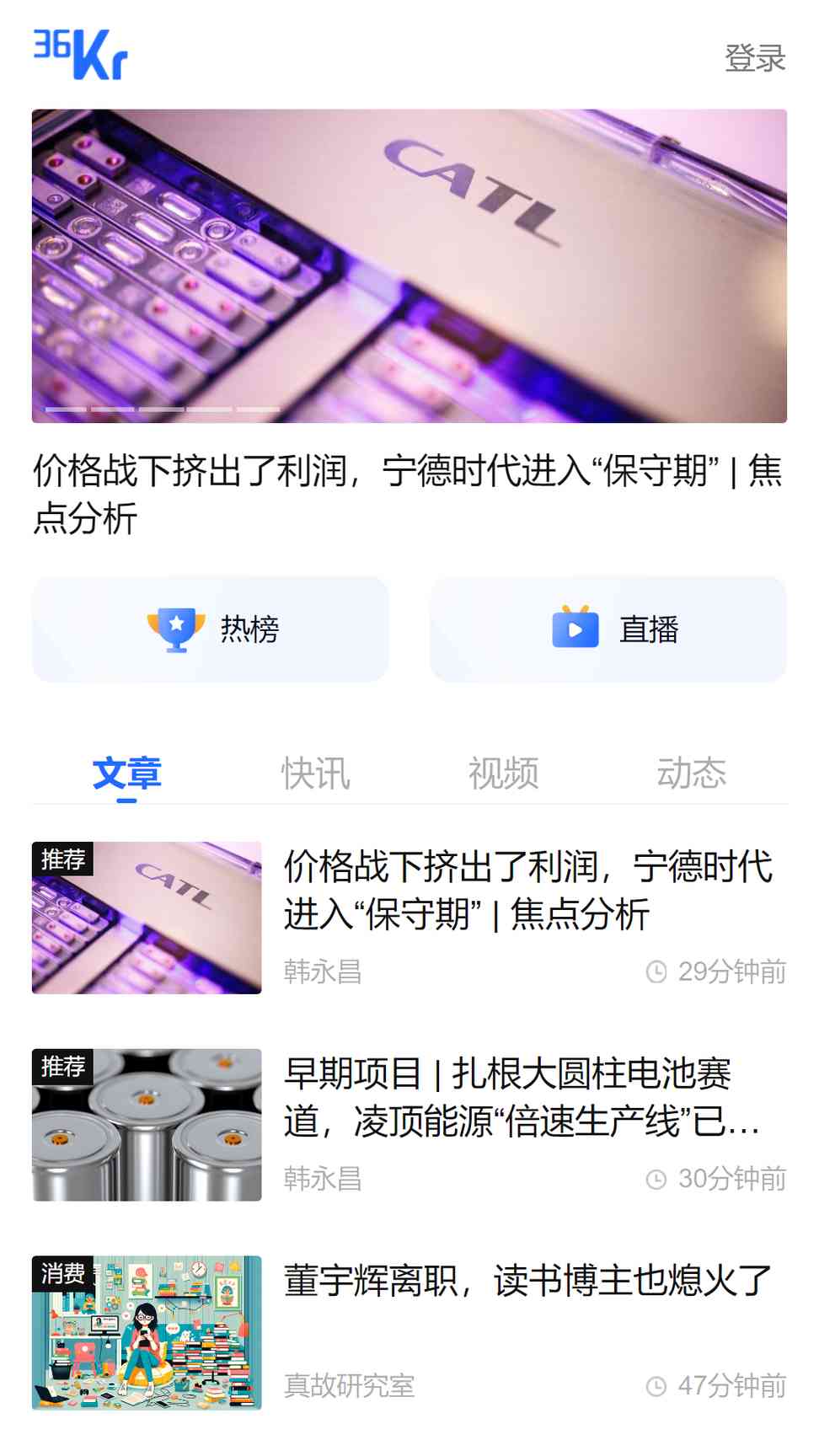Image resolution: width=819 pixels, height=1456 pixels.
Task: Switch to the 快讯 tab
Action: pyautogui.click(x=315, y=773)
